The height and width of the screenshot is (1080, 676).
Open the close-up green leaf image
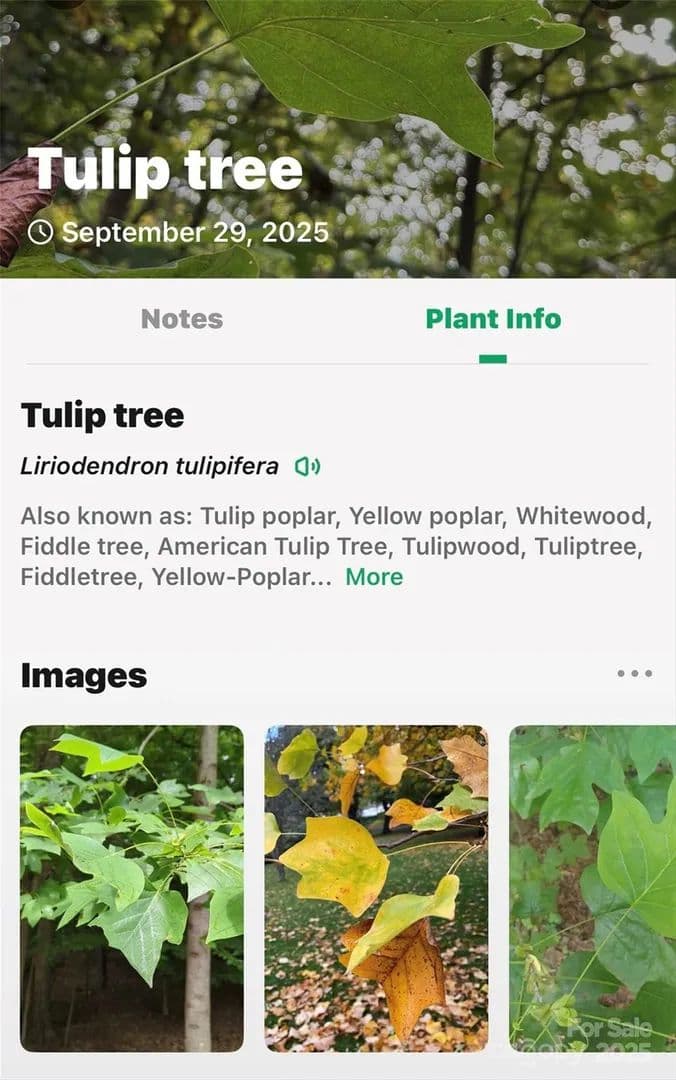592,888
